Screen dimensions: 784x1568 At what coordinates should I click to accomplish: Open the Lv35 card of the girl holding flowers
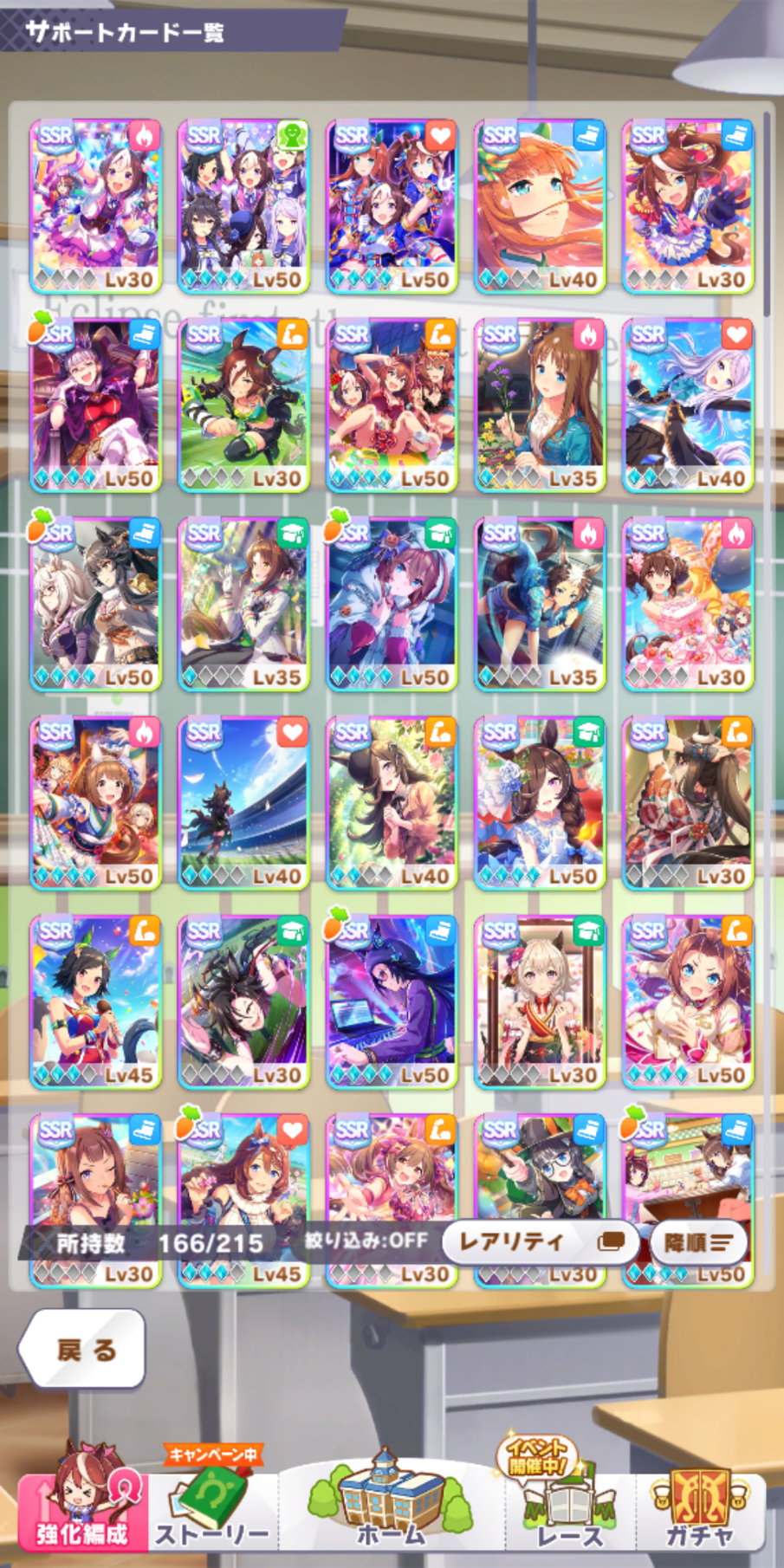pos(540,405)
